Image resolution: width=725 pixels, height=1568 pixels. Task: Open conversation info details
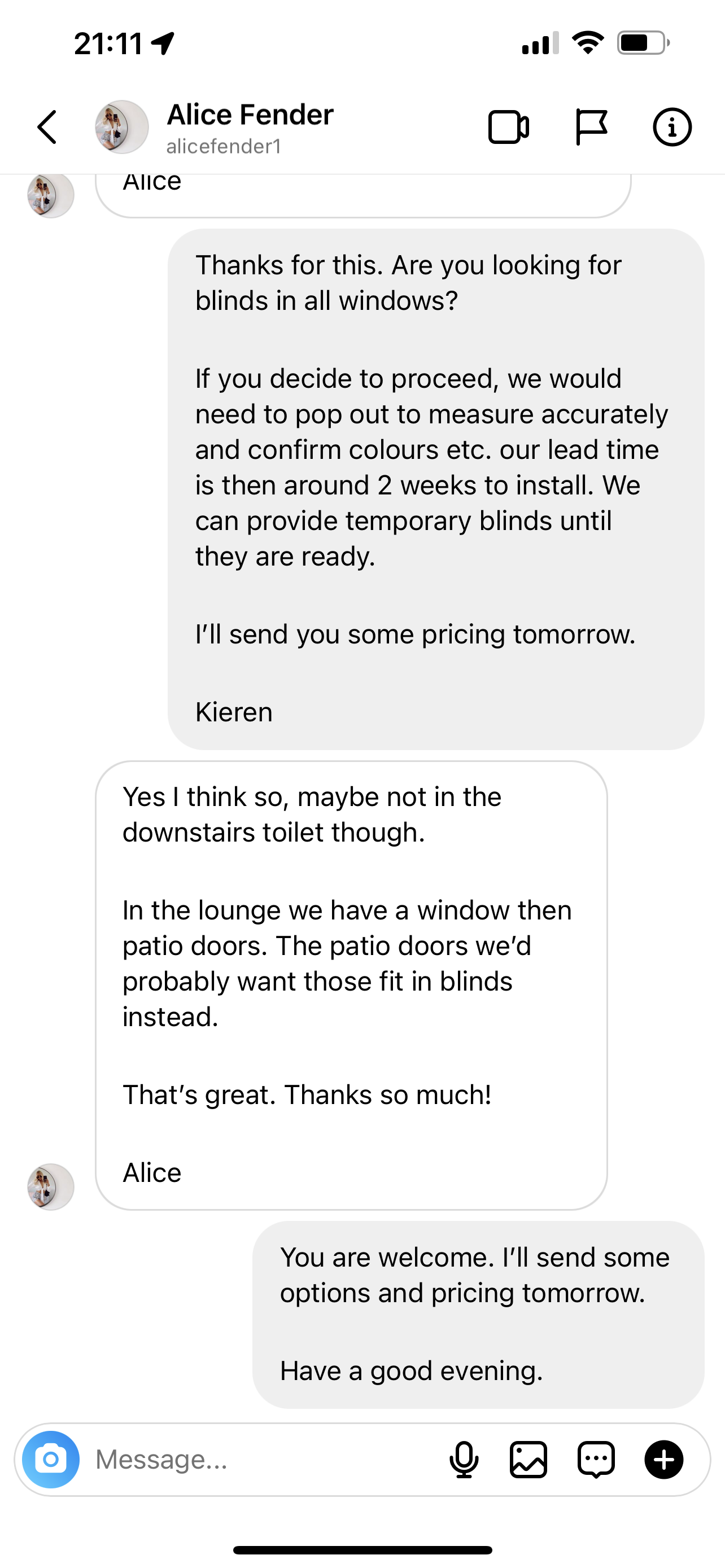(x=671, y=127)
